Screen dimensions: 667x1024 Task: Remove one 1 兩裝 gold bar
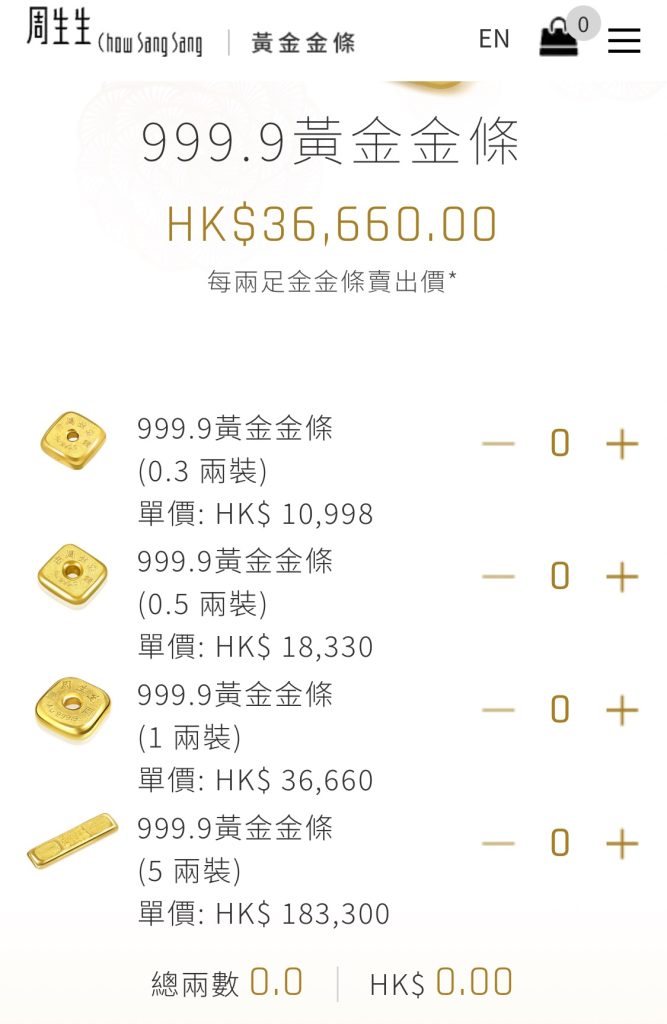point(498,710)
